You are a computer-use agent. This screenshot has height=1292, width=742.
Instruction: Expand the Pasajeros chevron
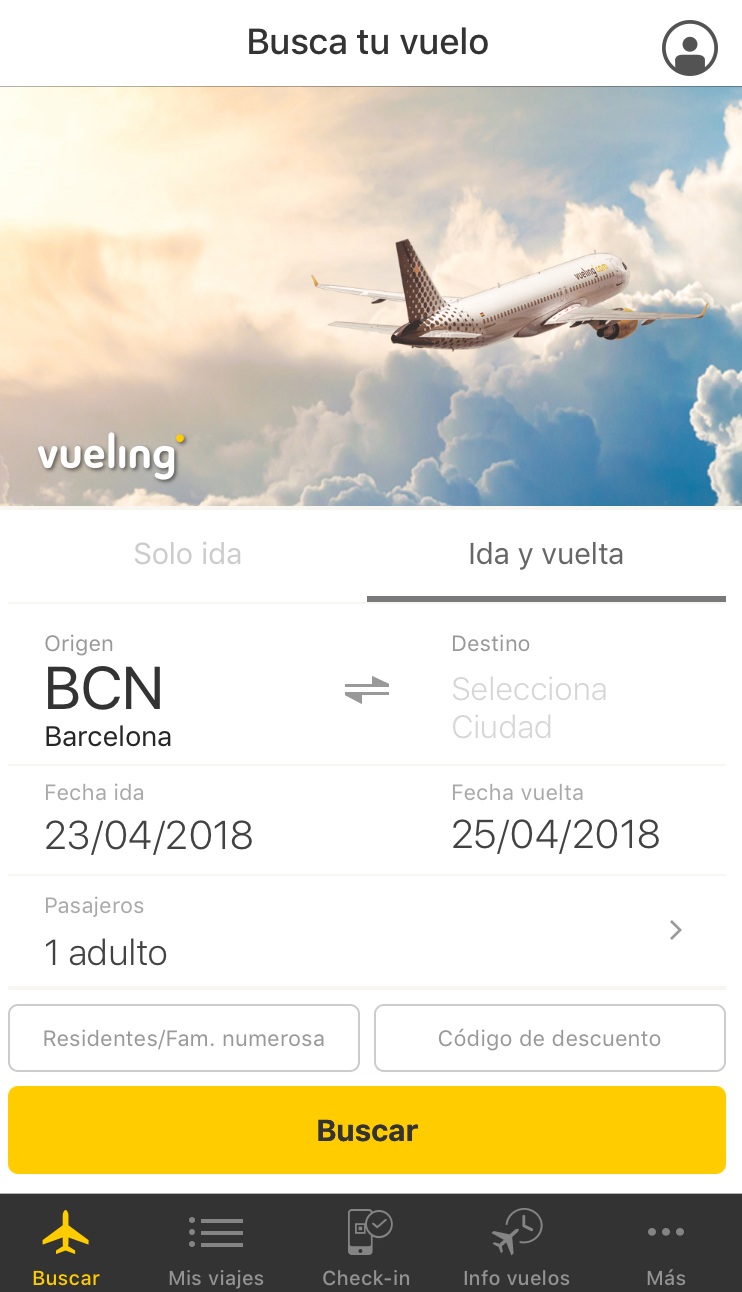[x=675, y=930]
